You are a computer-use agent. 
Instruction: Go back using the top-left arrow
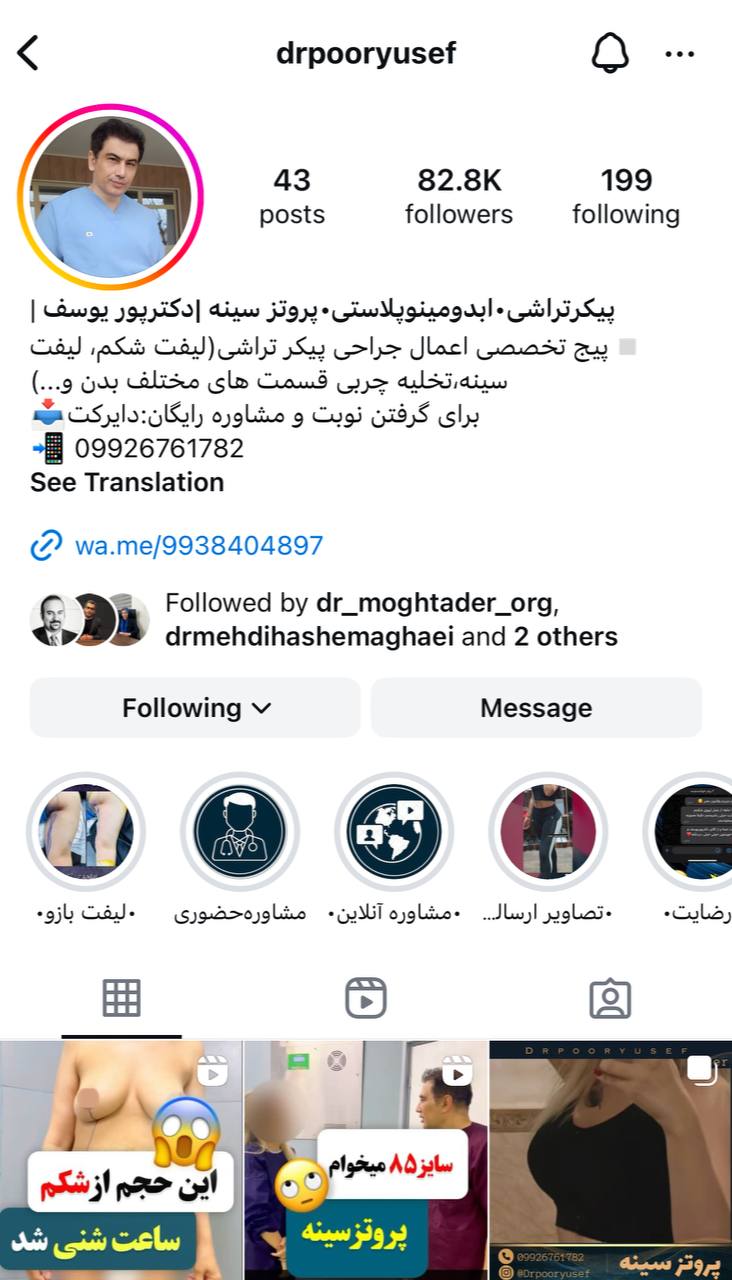tap(28, 53)
